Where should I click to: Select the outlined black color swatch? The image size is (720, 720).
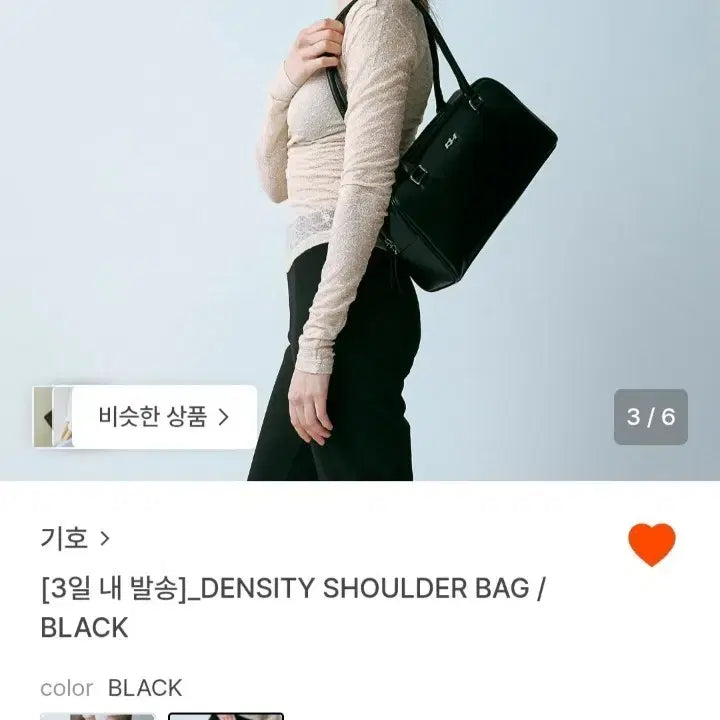click(x=226, y=715)
